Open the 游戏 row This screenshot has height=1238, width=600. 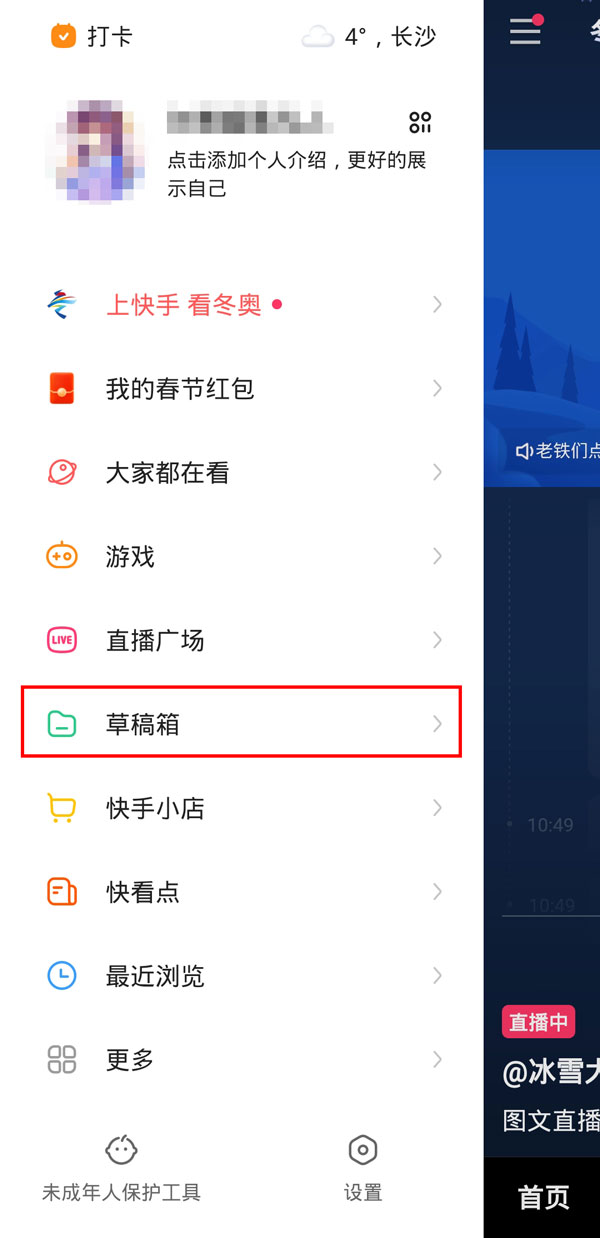point(240,556)
